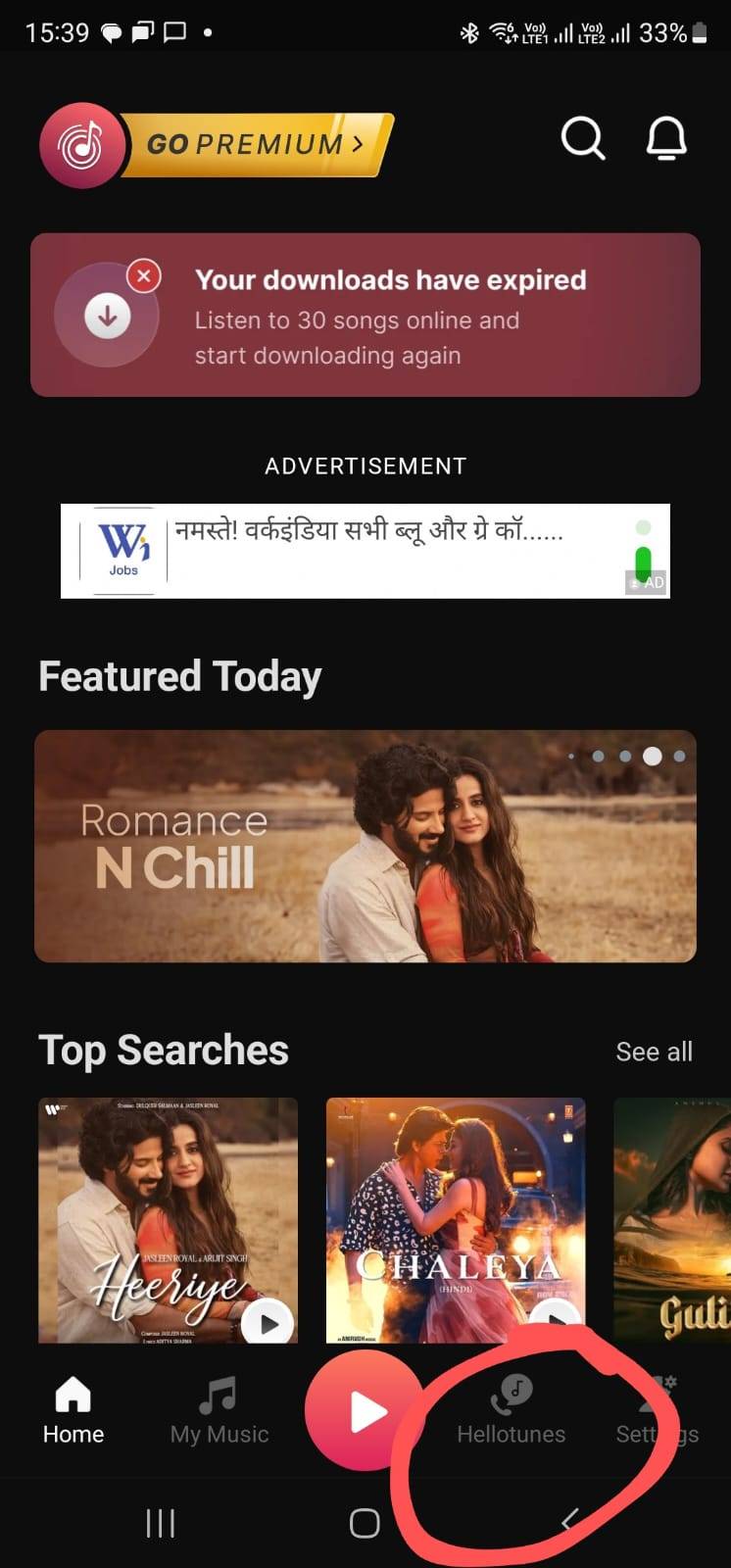Open recent apps in navigation bar
The height and width of the screenshot is (1568, 731).
tap(160, 1523)
